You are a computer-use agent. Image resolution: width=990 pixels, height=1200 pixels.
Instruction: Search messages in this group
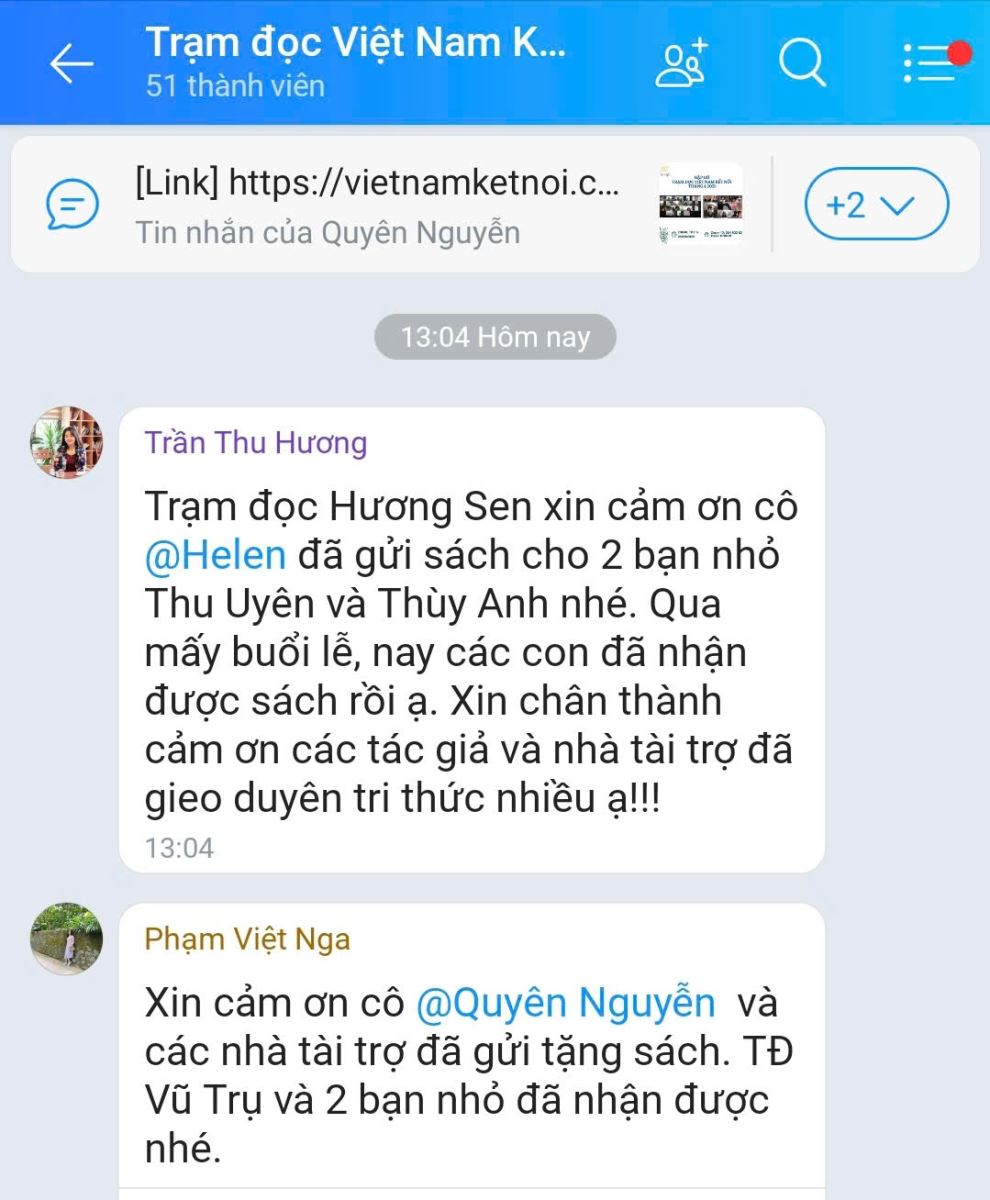(x=801, y=63)
